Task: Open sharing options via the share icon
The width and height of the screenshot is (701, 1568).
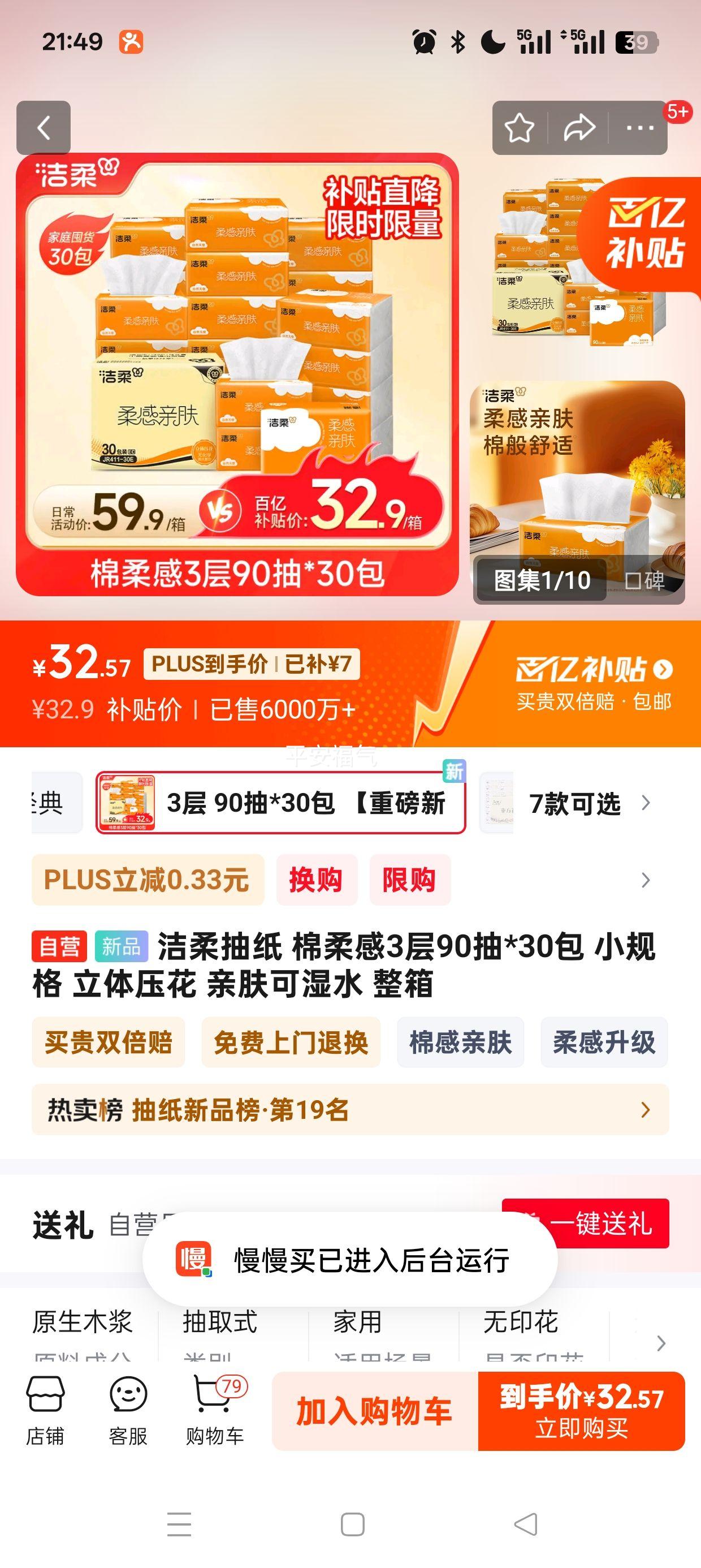Action: coord(579,128)
